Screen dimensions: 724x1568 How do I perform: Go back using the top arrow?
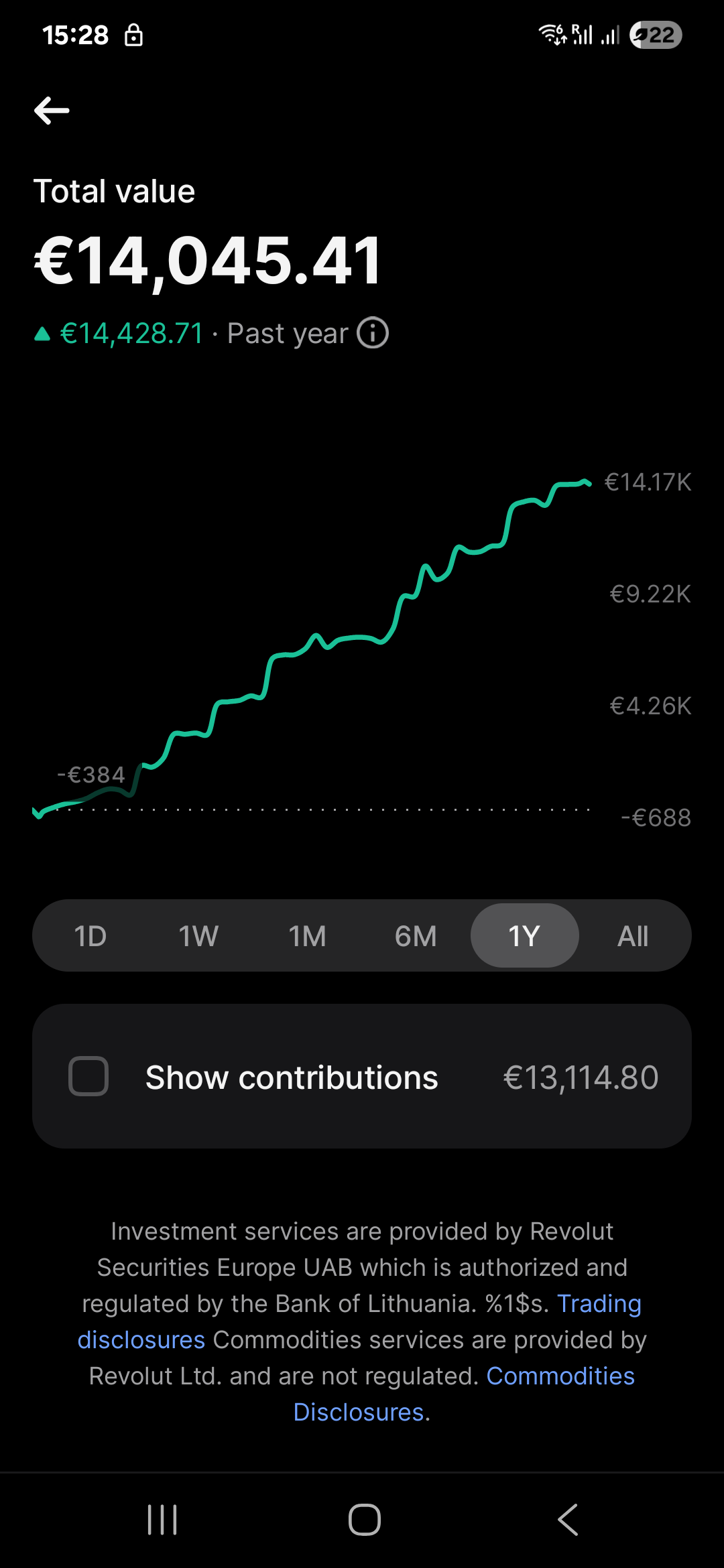tap(52, 111)
